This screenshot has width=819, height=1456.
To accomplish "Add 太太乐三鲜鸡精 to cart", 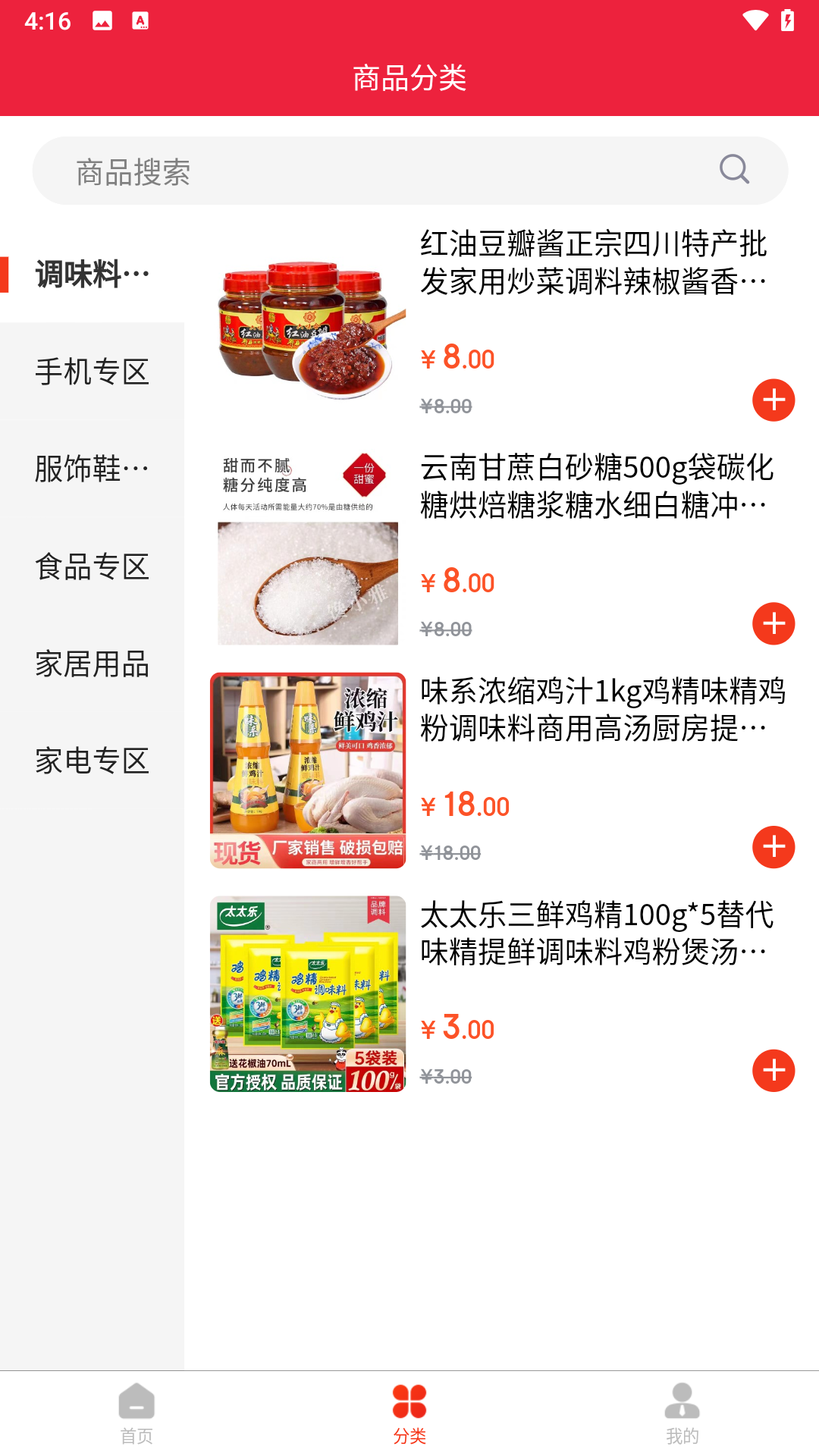I will pos(773,1071).
